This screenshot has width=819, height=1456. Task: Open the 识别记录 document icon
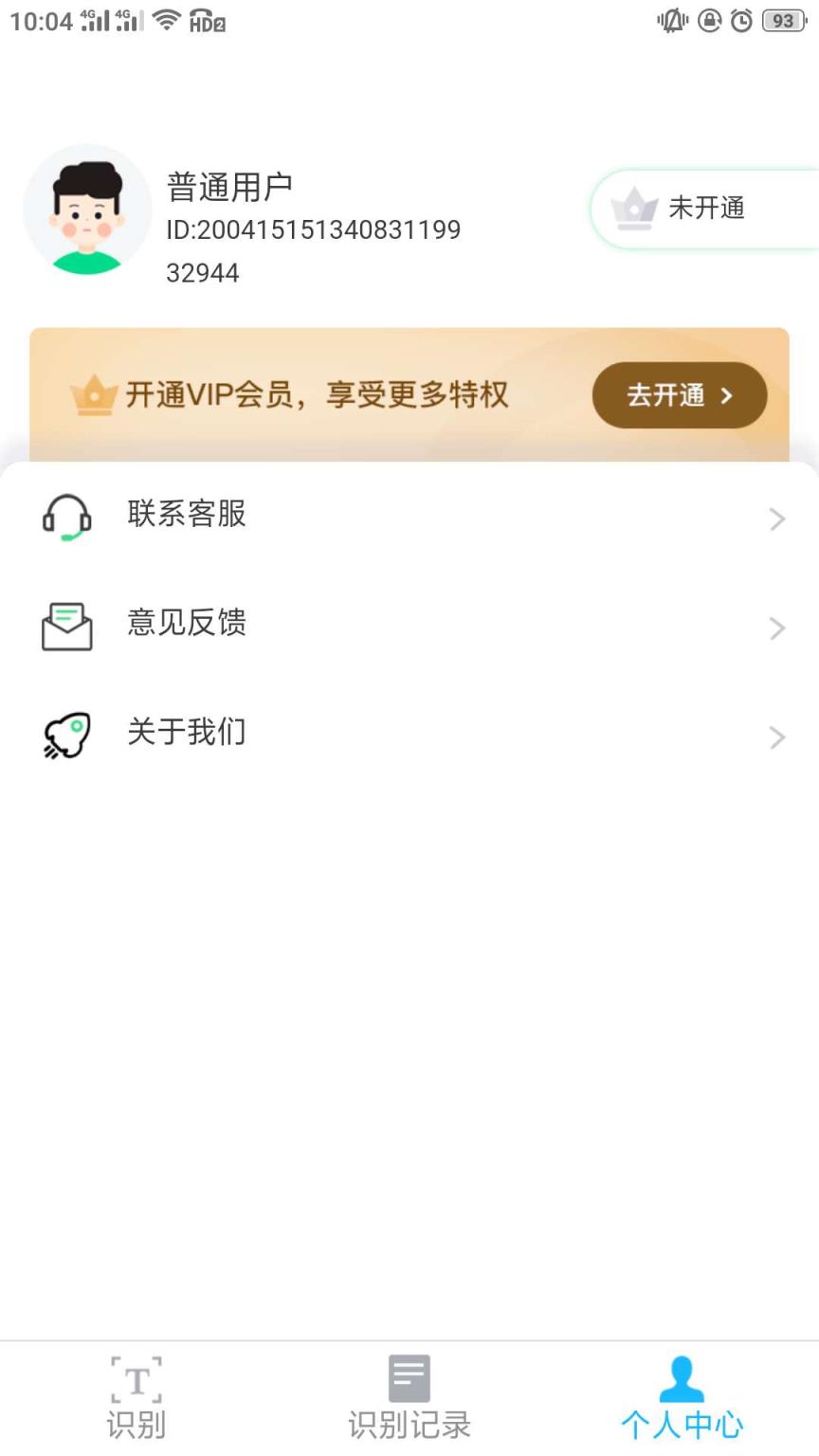408,1379
